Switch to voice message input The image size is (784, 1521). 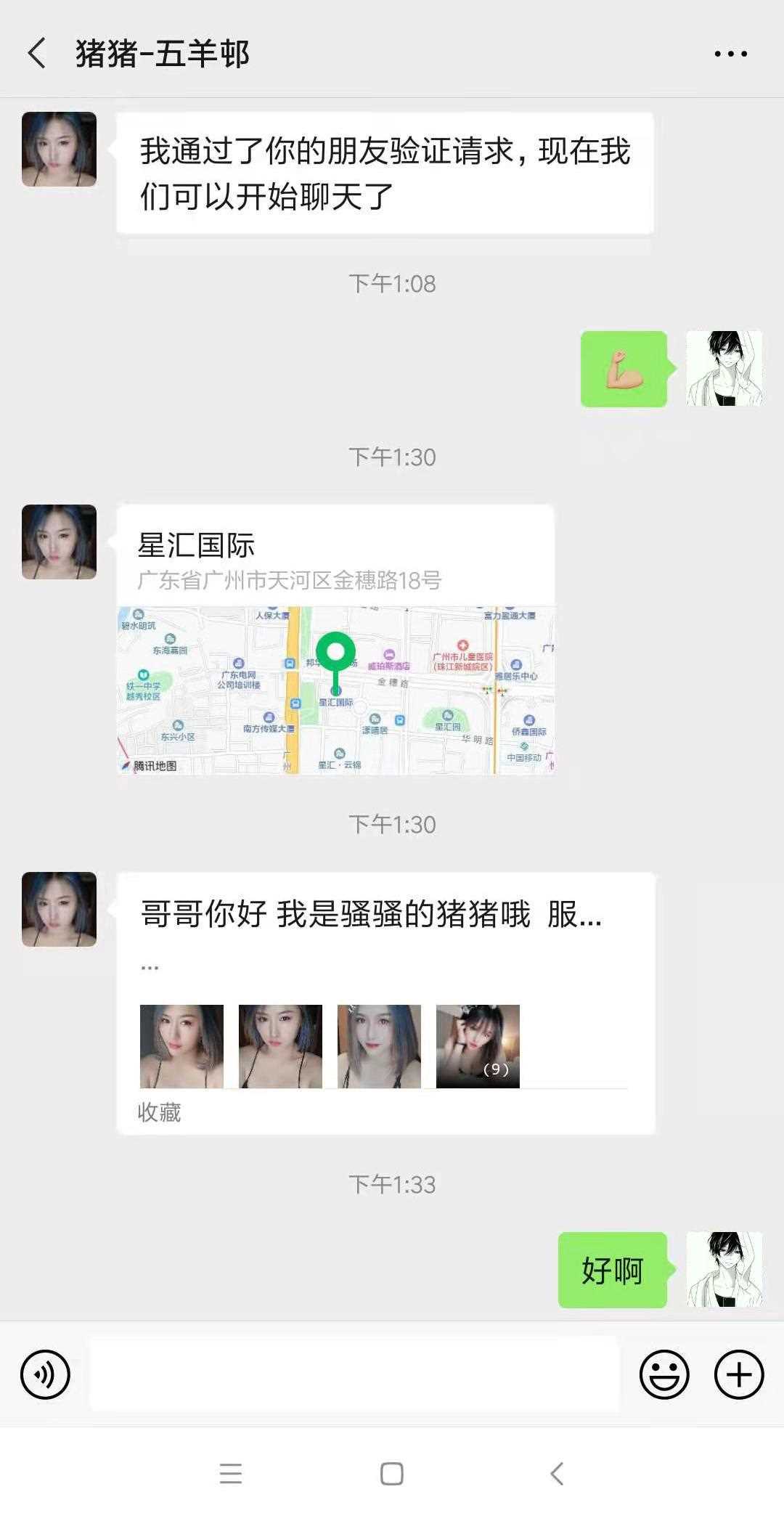coord(45,1374)
